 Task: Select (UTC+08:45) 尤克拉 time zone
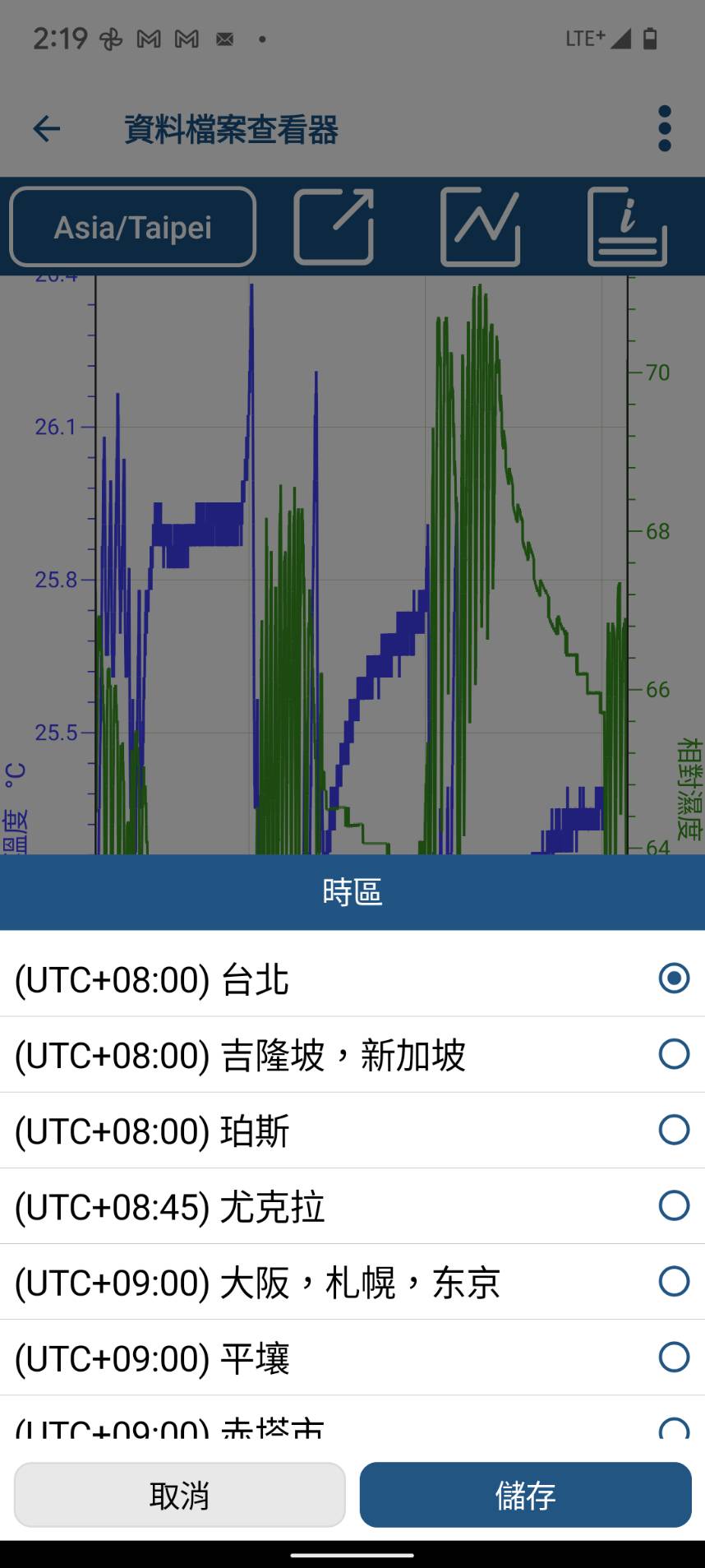coord(352,1205)
